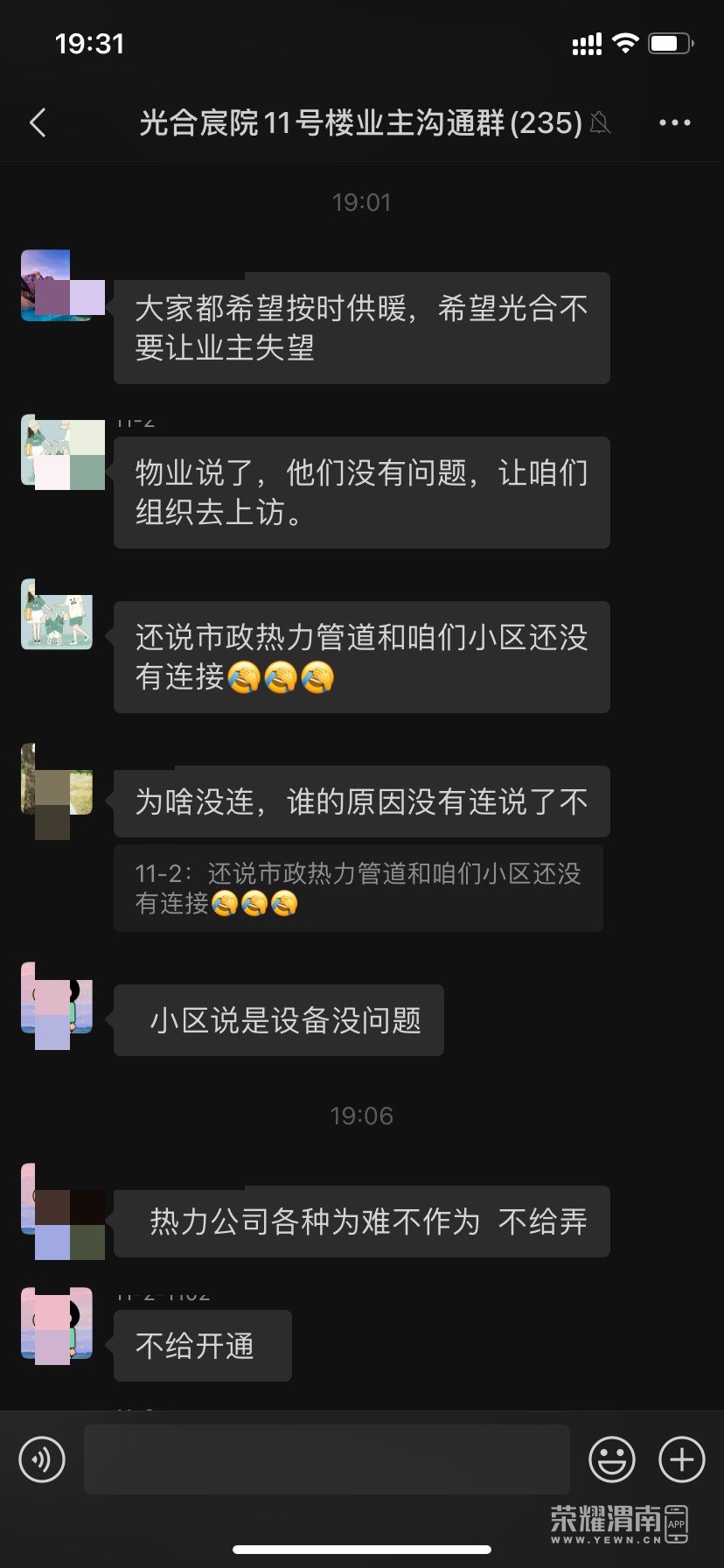The image size is (724, 1568).
Task: Open avatar of sender of 不给开通
Action: pos(57,1323)
